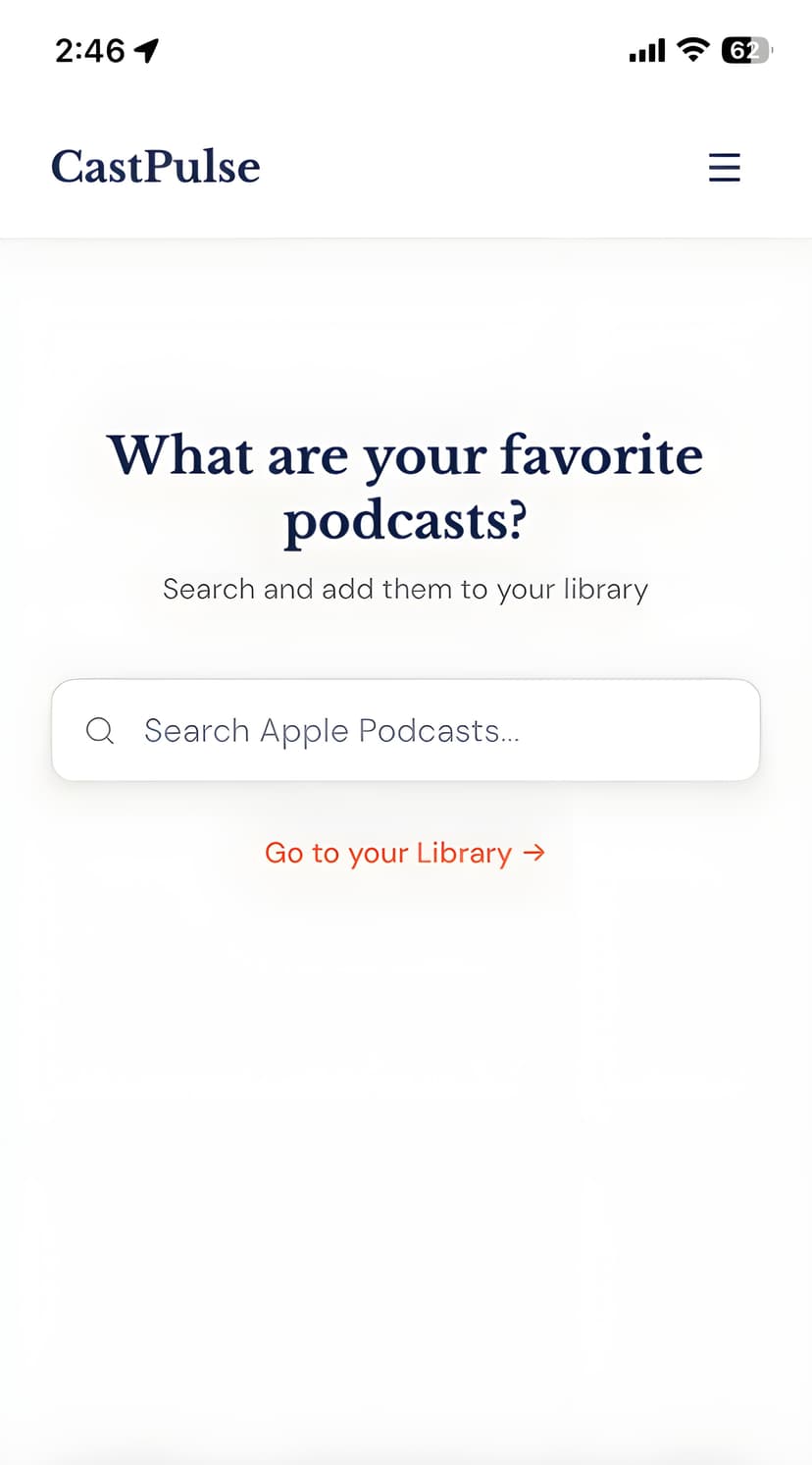This screenshot has width=812, height=1465.
Task: Click the CastPulse brand name text
Action: coord(155,167)
